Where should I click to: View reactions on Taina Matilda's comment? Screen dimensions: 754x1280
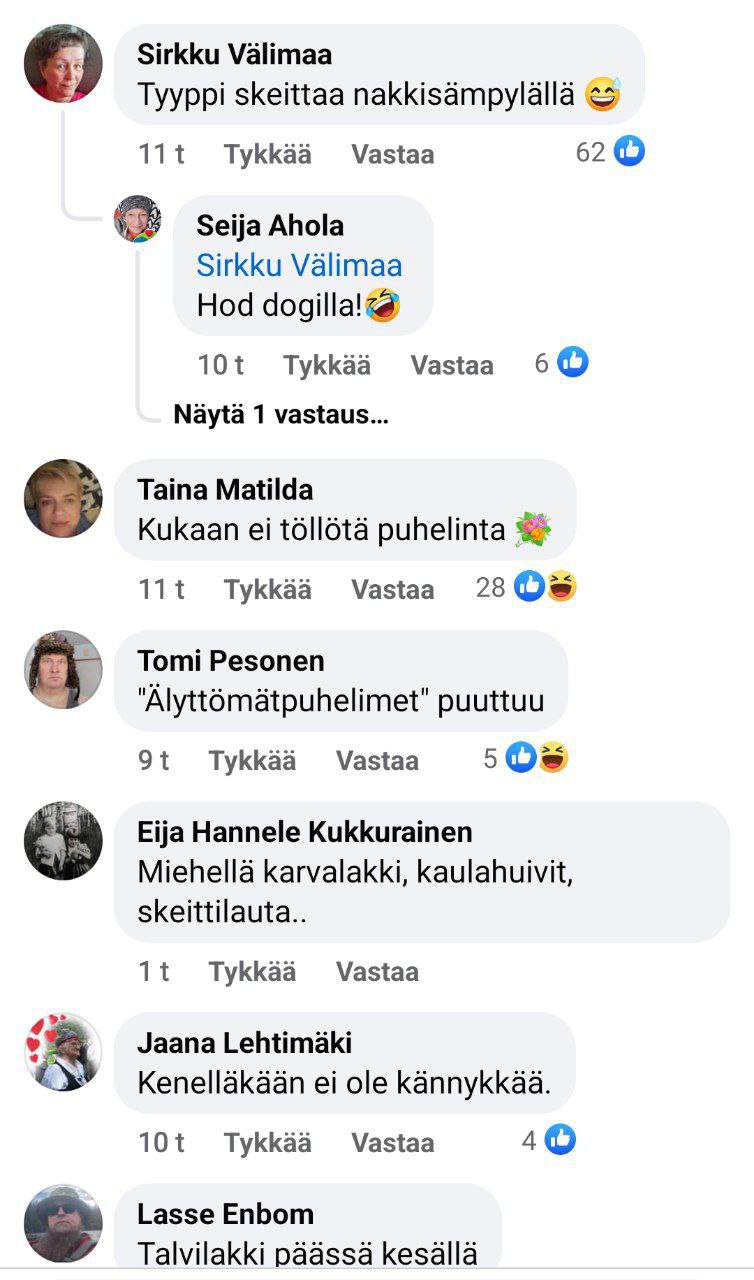[x=527, y=588]
